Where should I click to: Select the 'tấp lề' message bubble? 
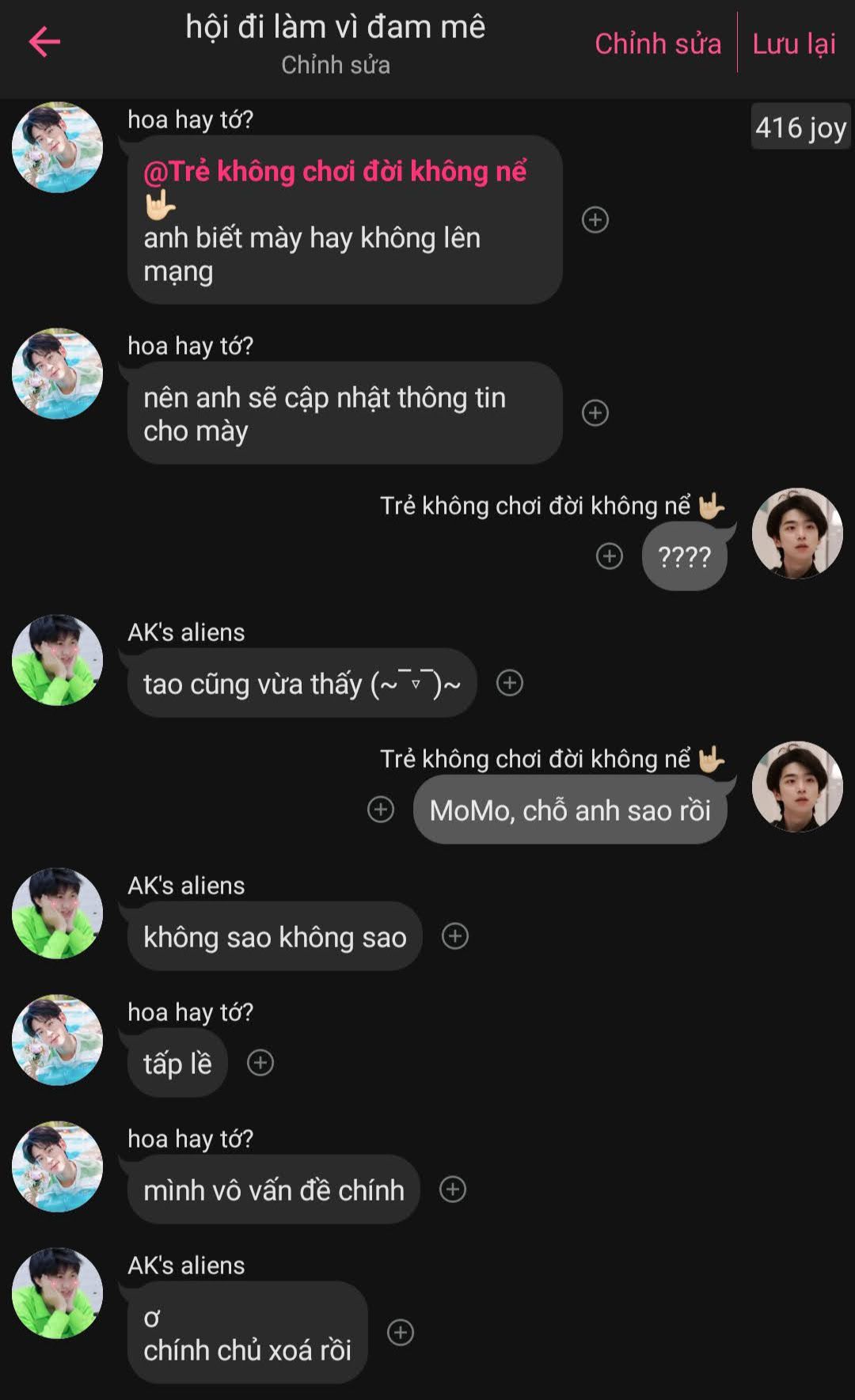coord(177,1064)
